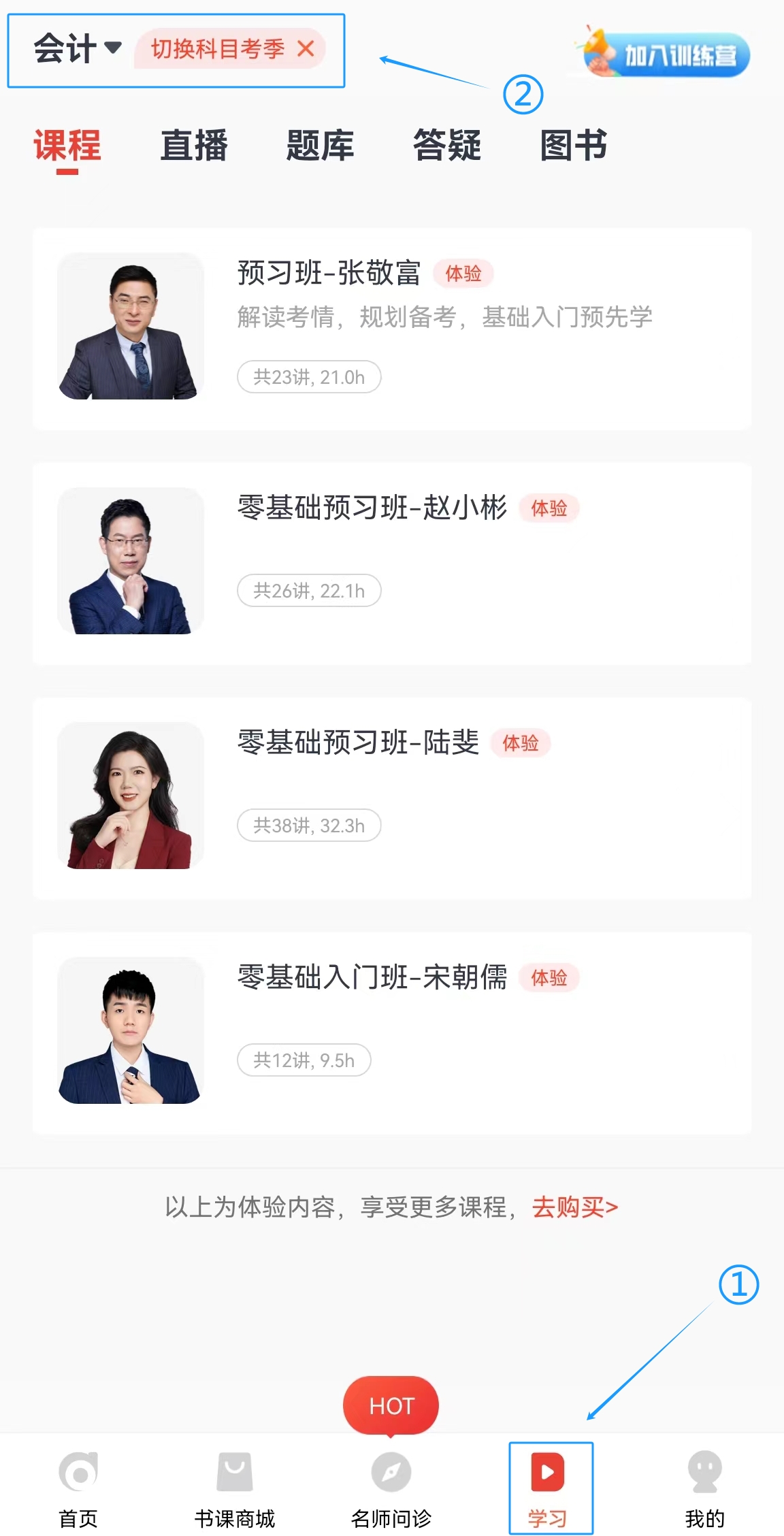
Task: Open the 预习班-张敬富 course card
Action: (x=392, y=329)
